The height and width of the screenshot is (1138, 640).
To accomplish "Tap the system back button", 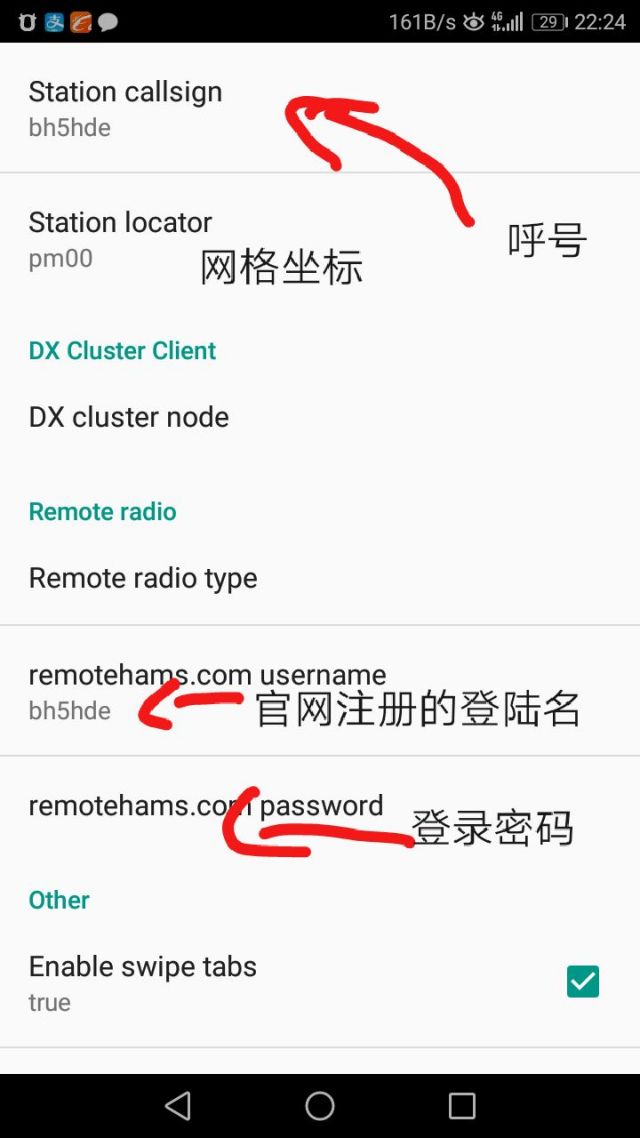I will [178, 1105].
